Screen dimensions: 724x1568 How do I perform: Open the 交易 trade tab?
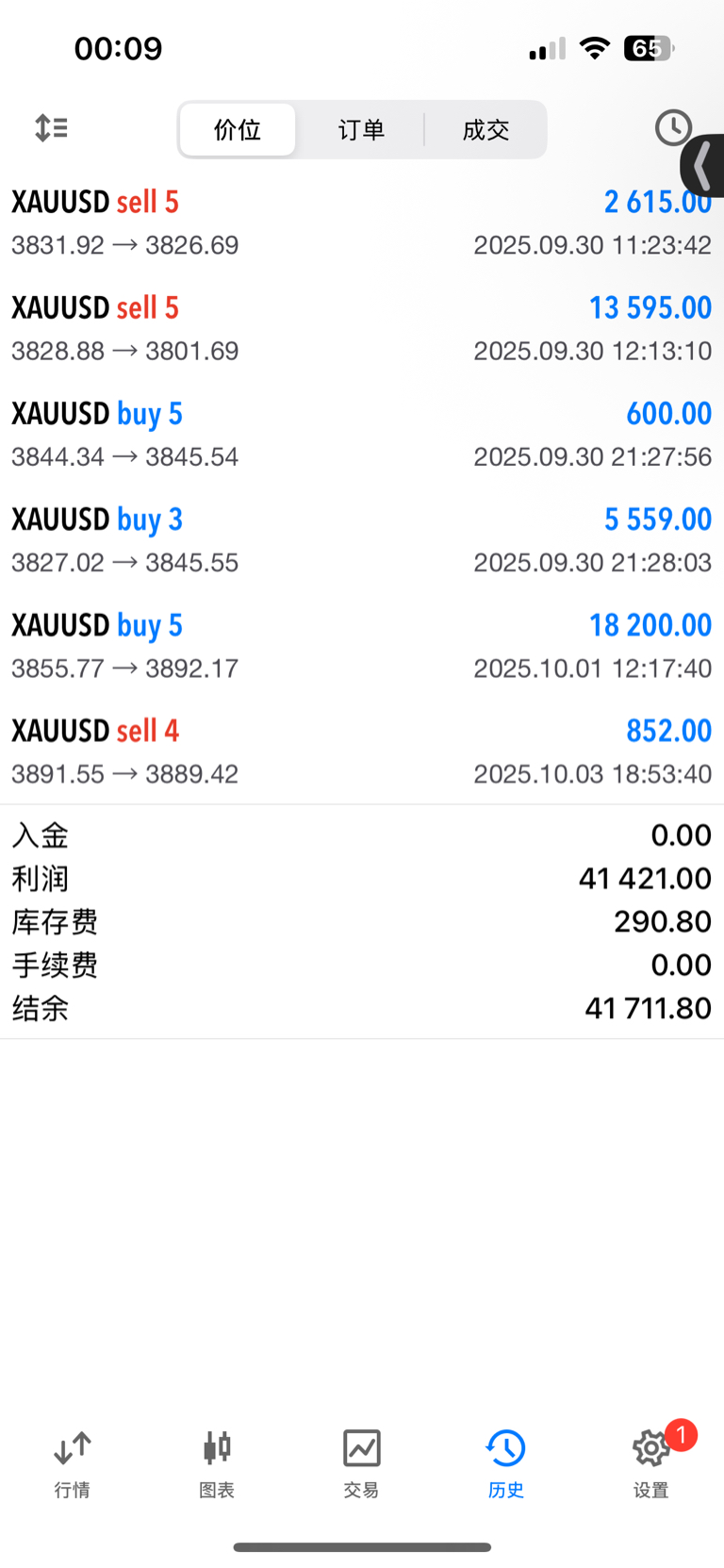[x=361, y=1462]
